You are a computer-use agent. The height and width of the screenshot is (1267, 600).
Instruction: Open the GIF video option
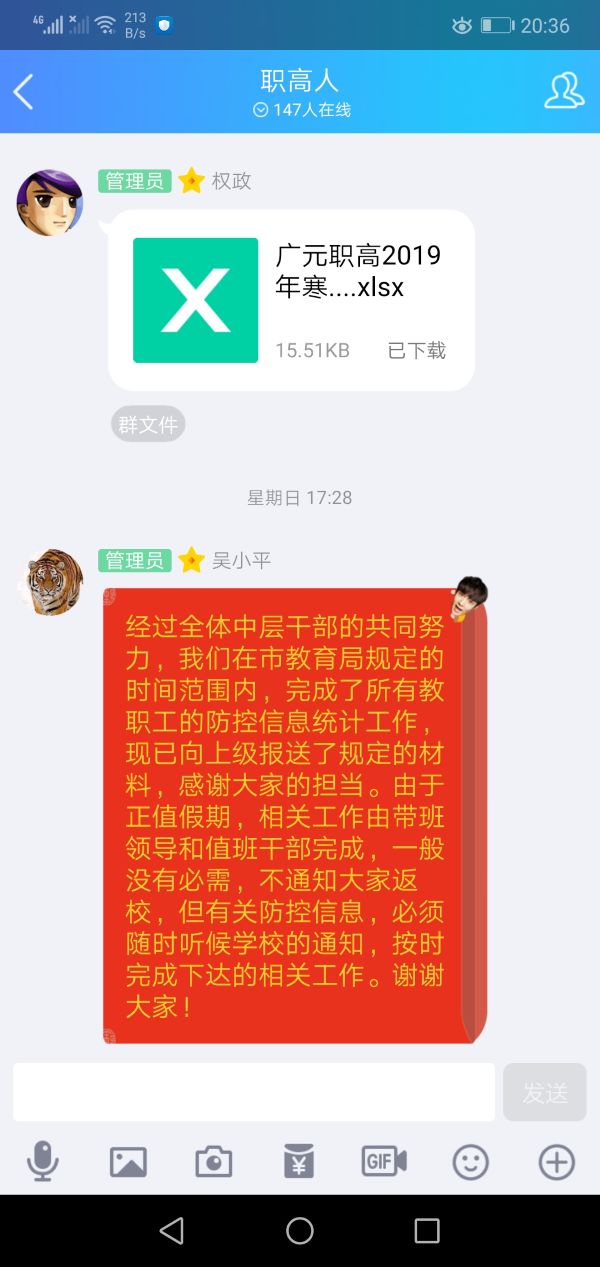[384, 1161]
